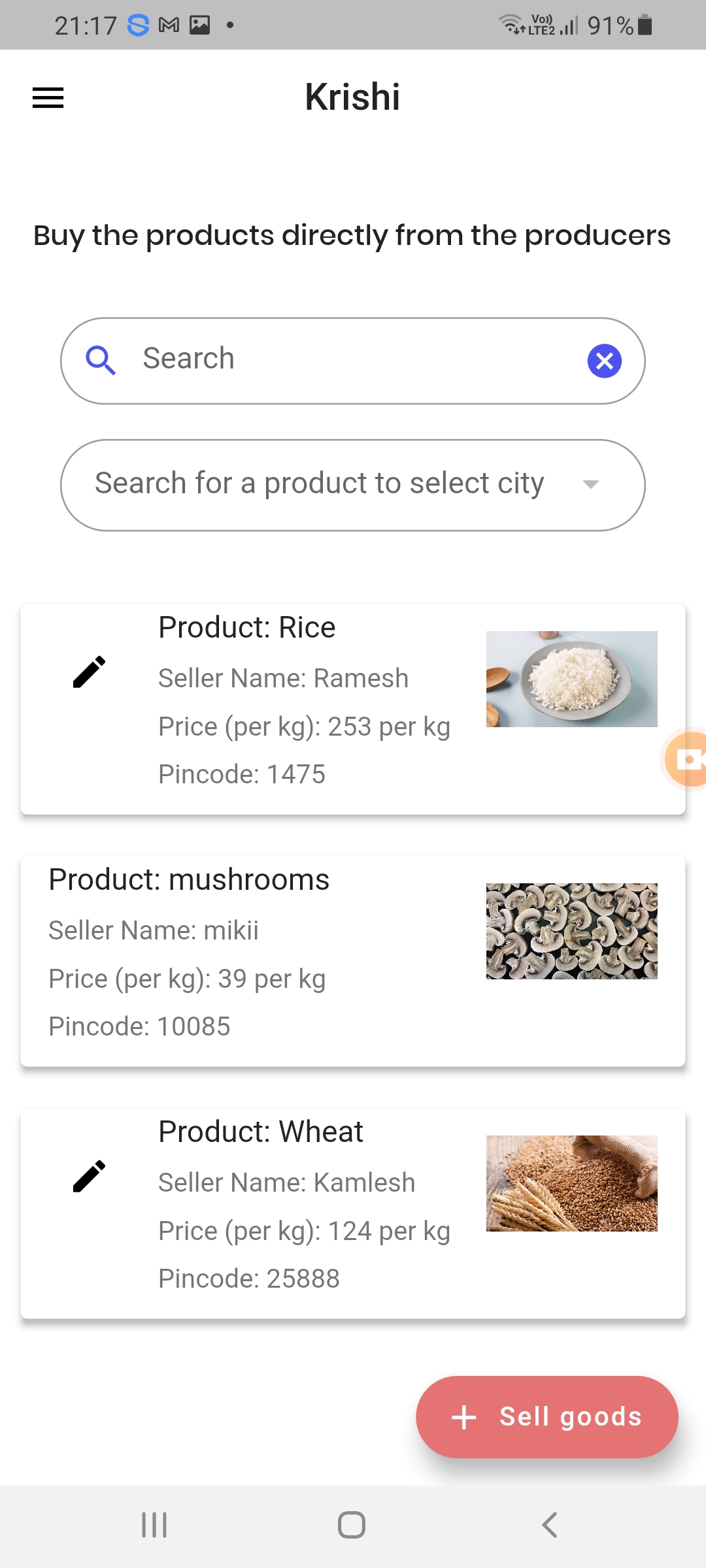This screenshot has width=706, height=1568.
Task: Open recent apps with the recents icon
Action: [x=154, y=1526]
